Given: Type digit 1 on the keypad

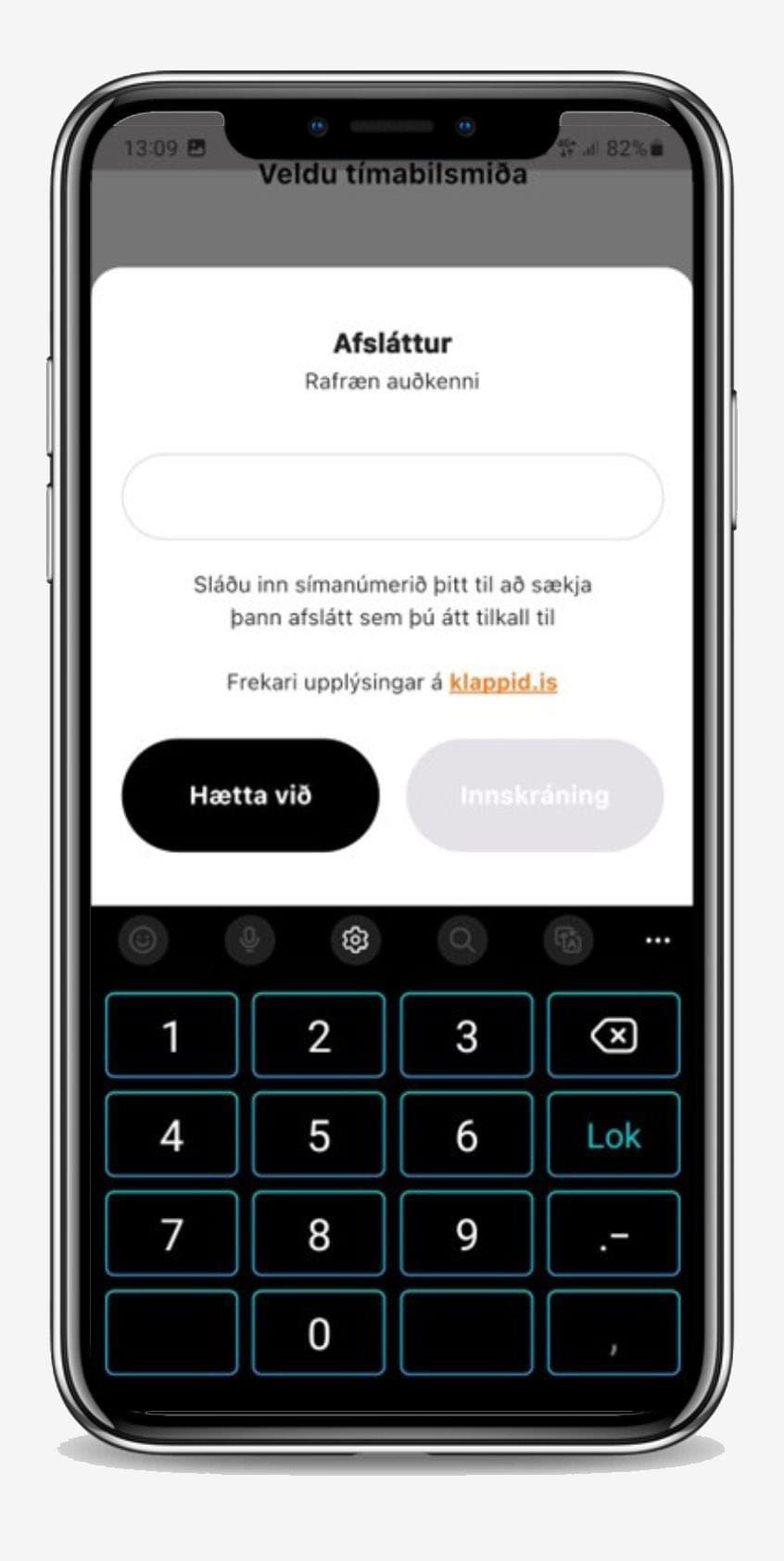Looking at the screenshot, I should point(171,1035).
